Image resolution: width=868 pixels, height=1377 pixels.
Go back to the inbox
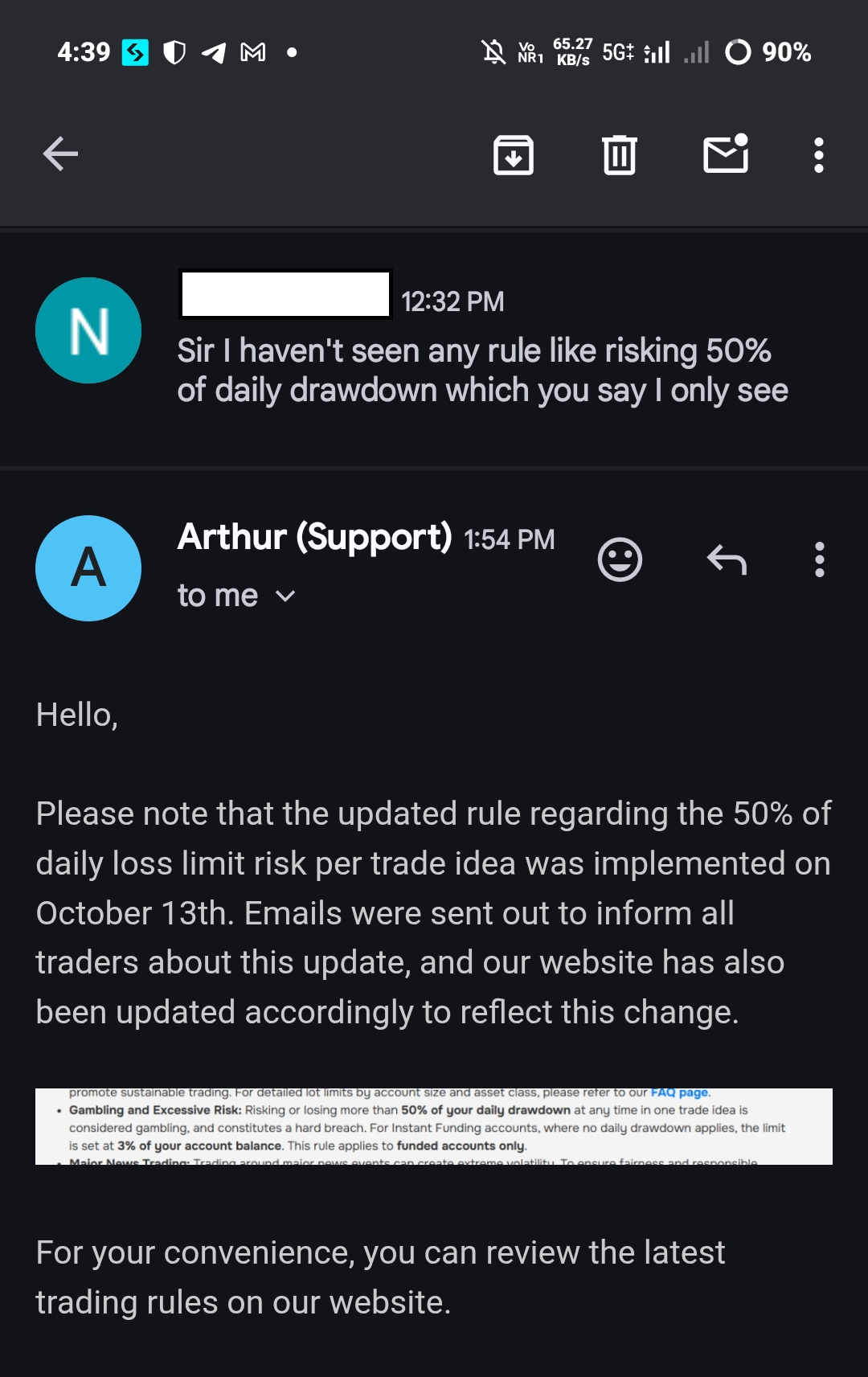61,154
